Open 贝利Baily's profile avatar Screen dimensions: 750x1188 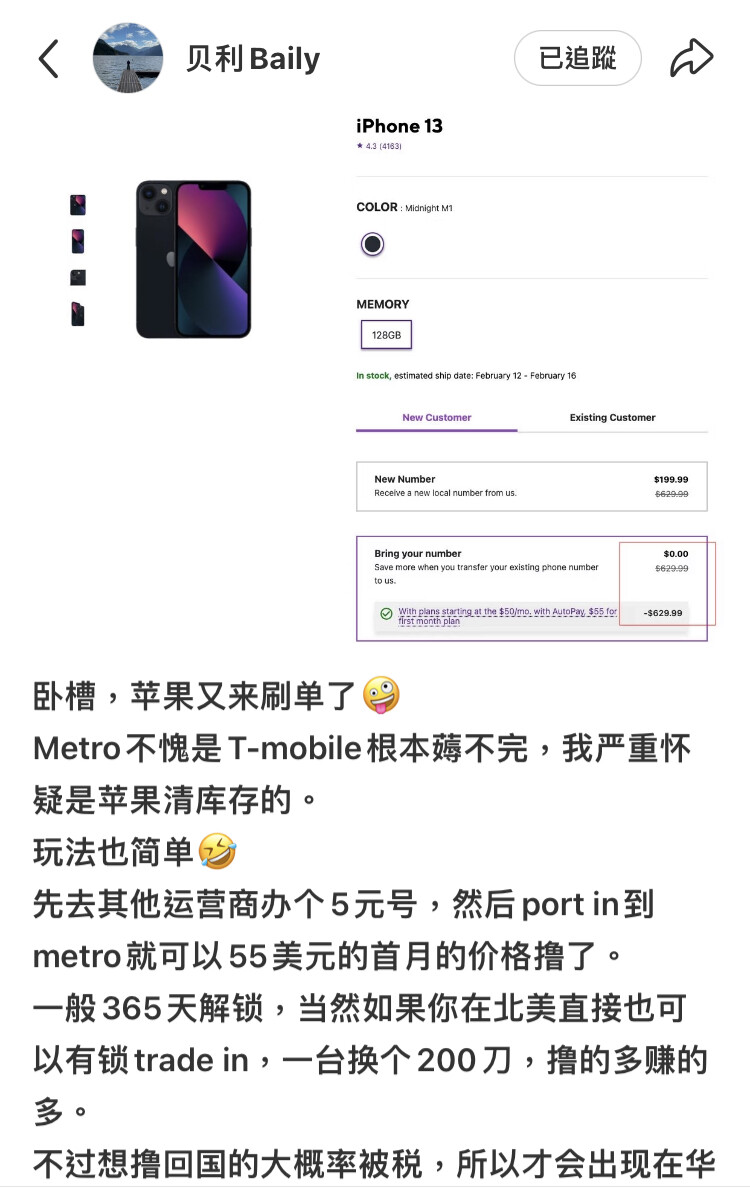(127, 58)
